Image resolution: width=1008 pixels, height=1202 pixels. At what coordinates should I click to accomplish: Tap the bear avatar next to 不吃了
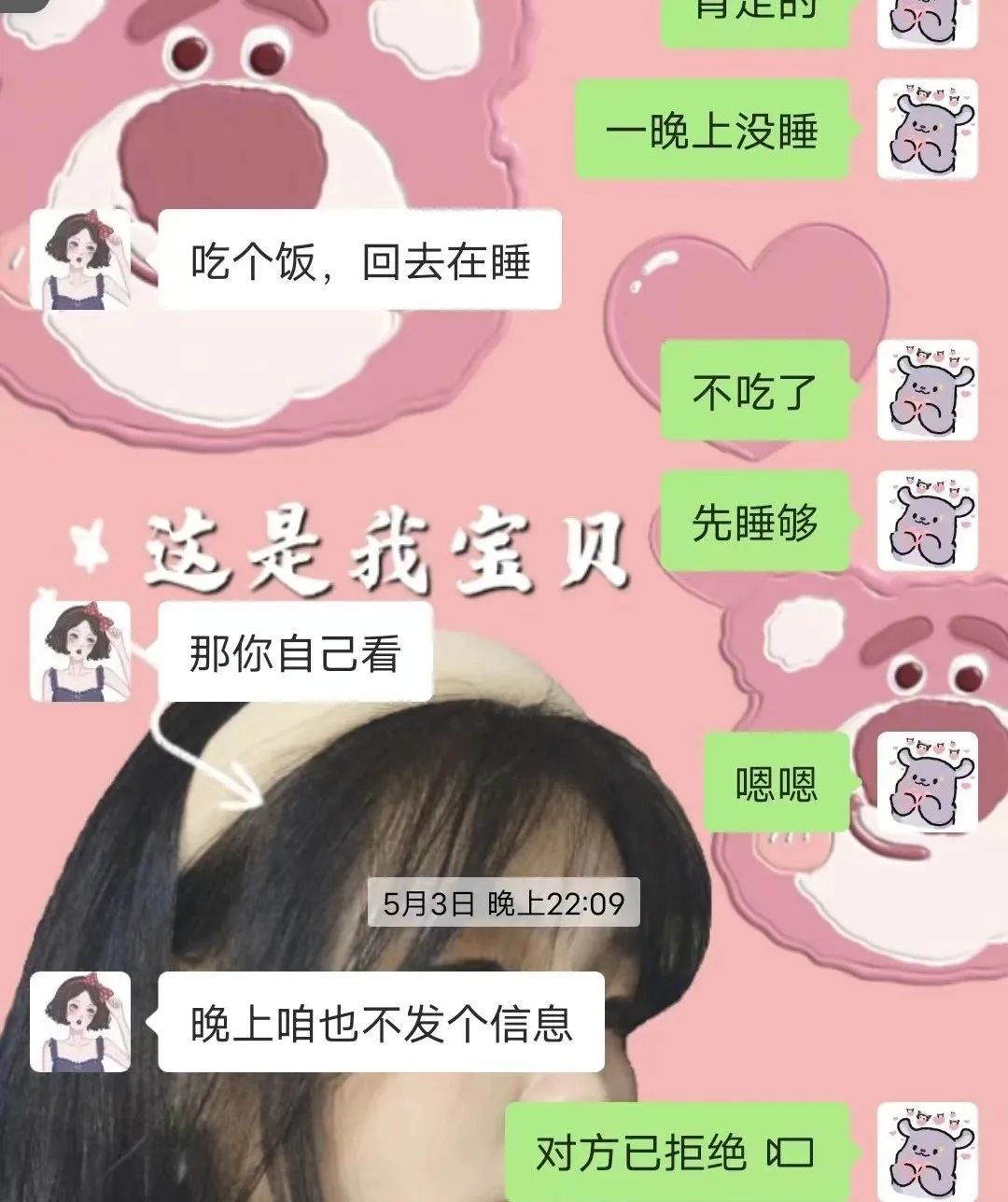click(x=928, y=390)
